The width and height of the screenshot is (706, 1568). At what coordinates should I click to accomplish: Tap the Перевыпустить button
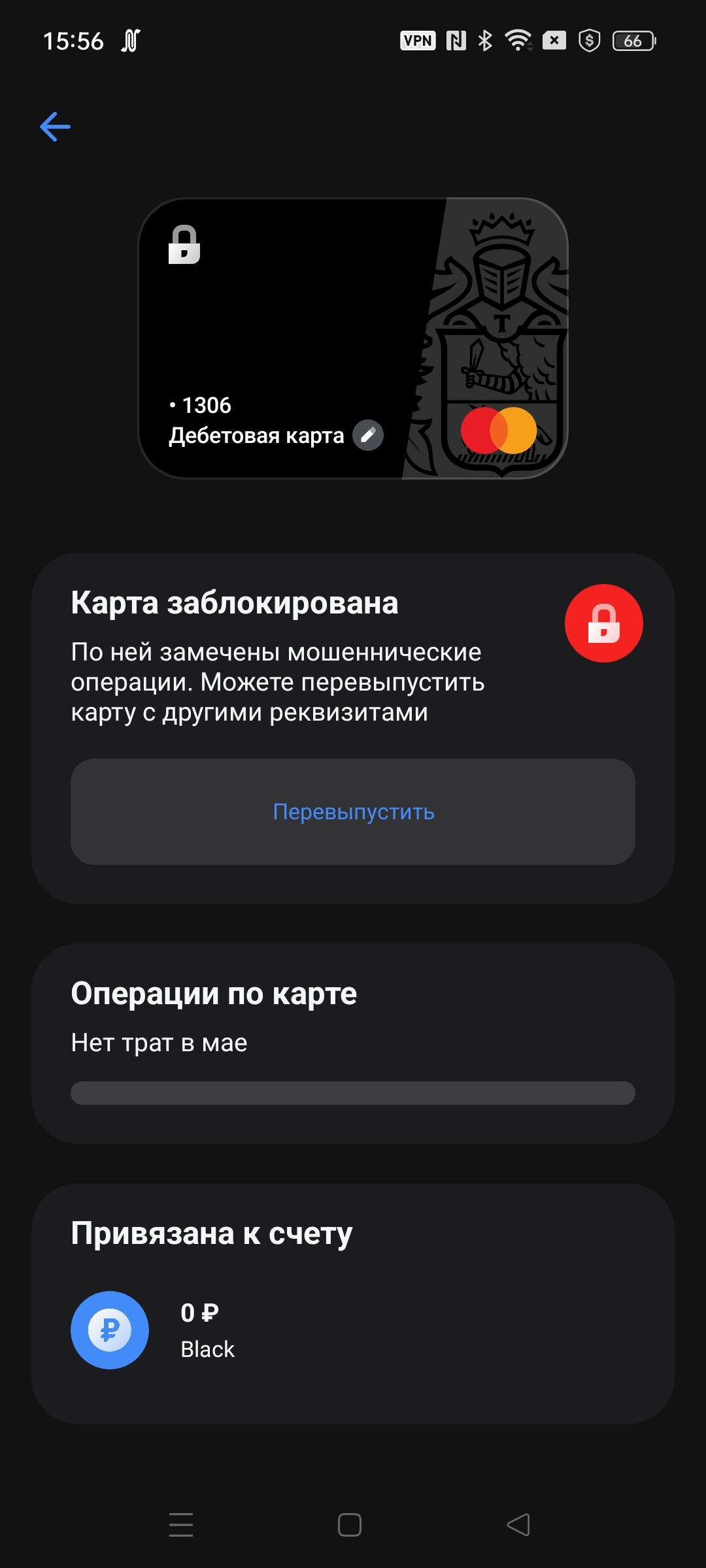(x=353, y=811)
